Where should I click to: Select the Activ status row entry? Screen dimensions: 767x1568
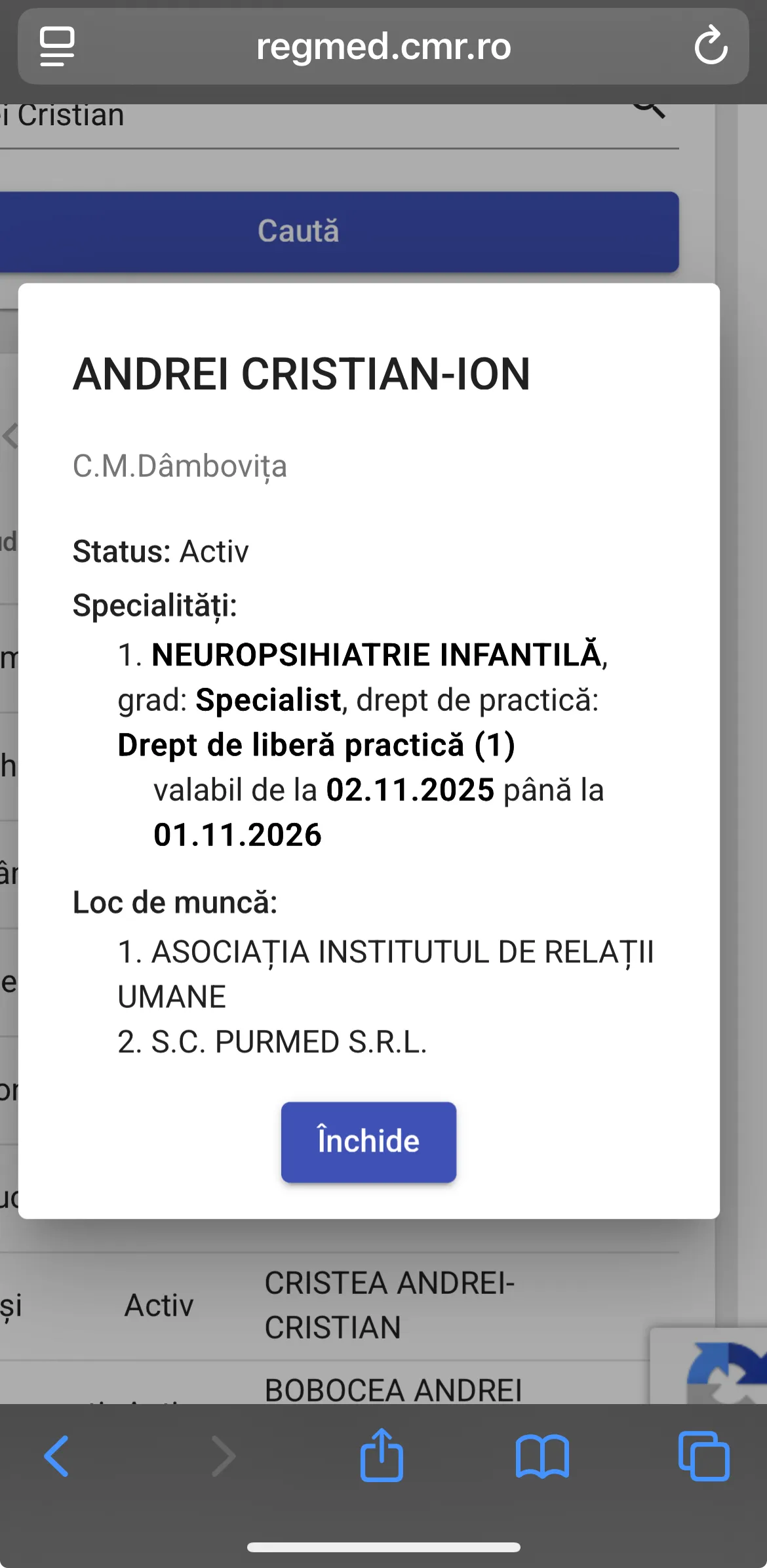coord(157,1306)
